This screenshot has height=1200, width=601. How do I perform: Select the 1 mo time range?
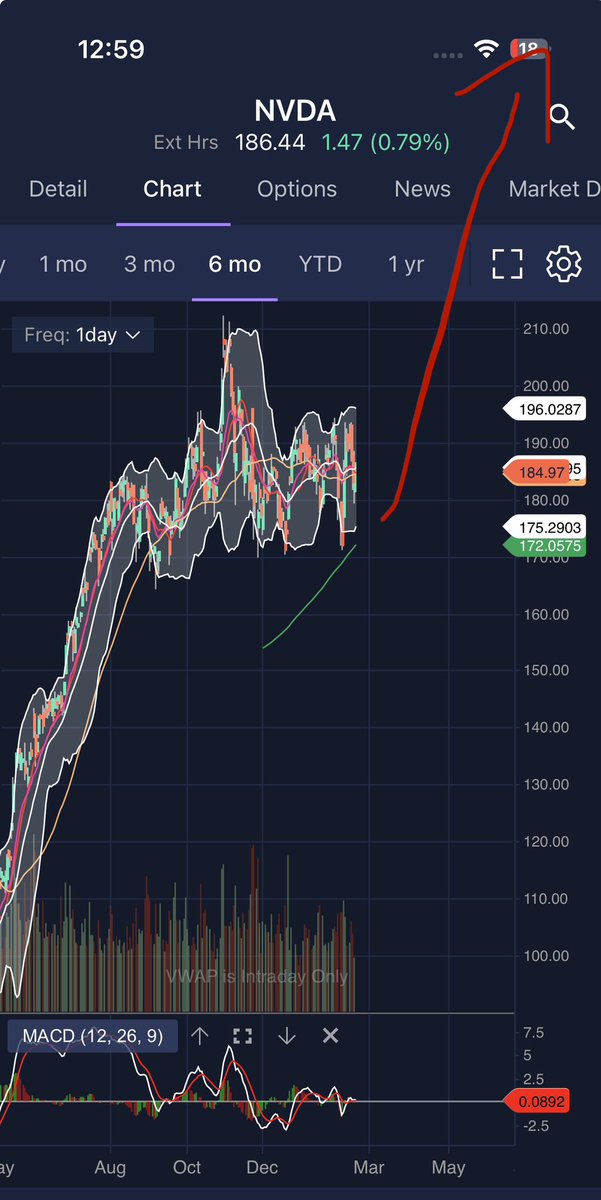(63, 264)
